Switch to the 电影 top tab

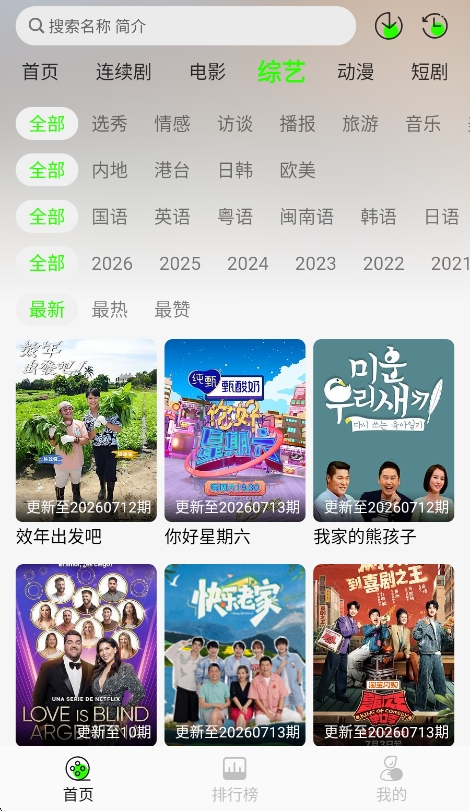(207, 71)
